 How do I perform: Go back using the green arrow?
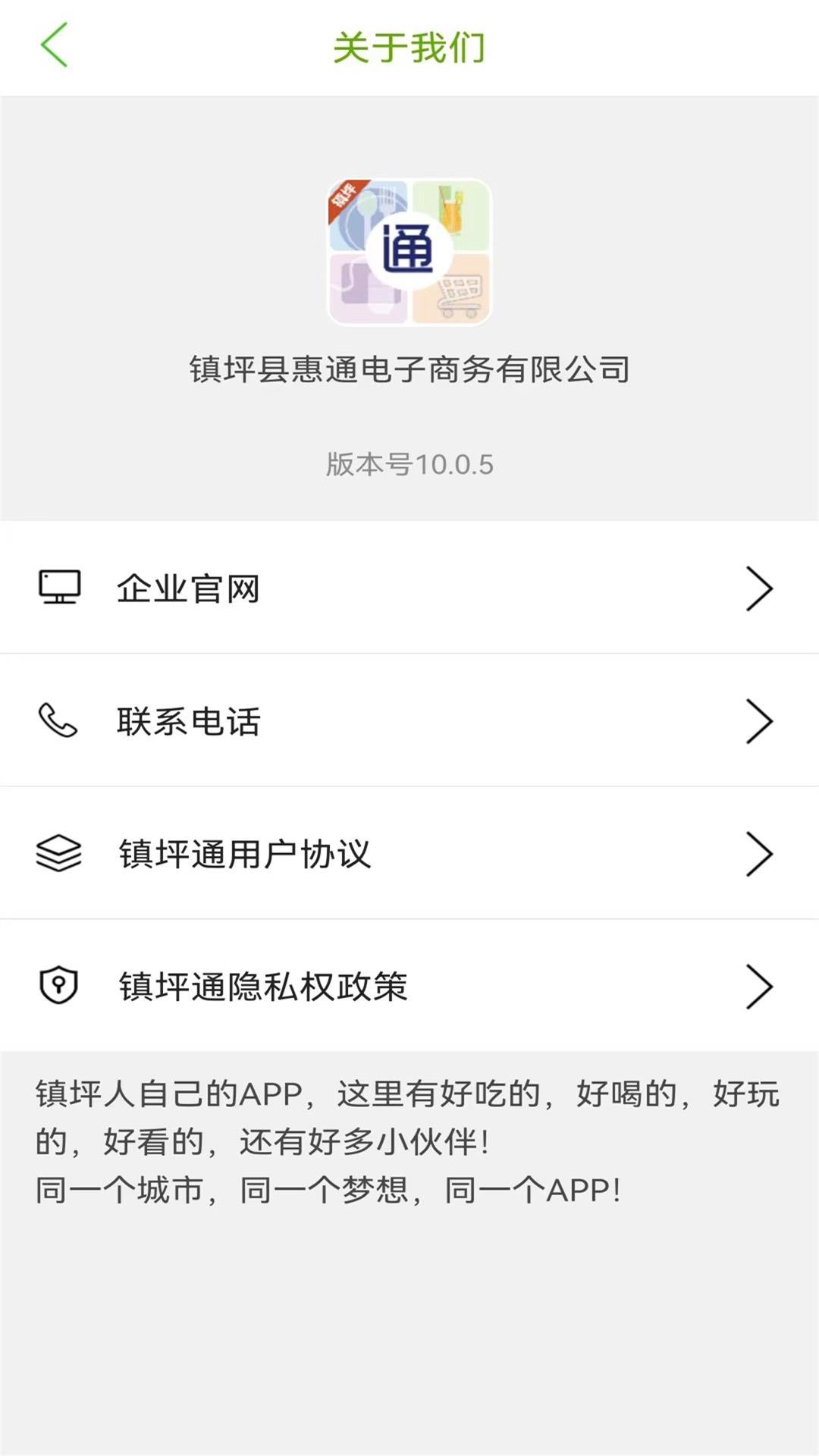coord(54,45)
